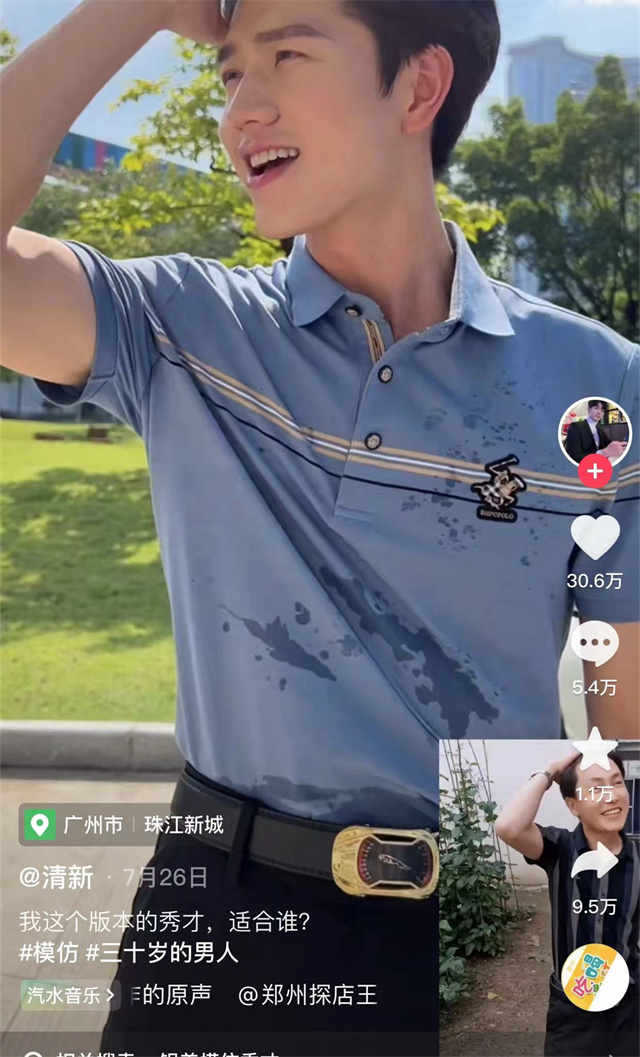Open the #模仿 hashtag
Image resolution: width=640 pixels, height=1057 pixels.
click(48, 952)
